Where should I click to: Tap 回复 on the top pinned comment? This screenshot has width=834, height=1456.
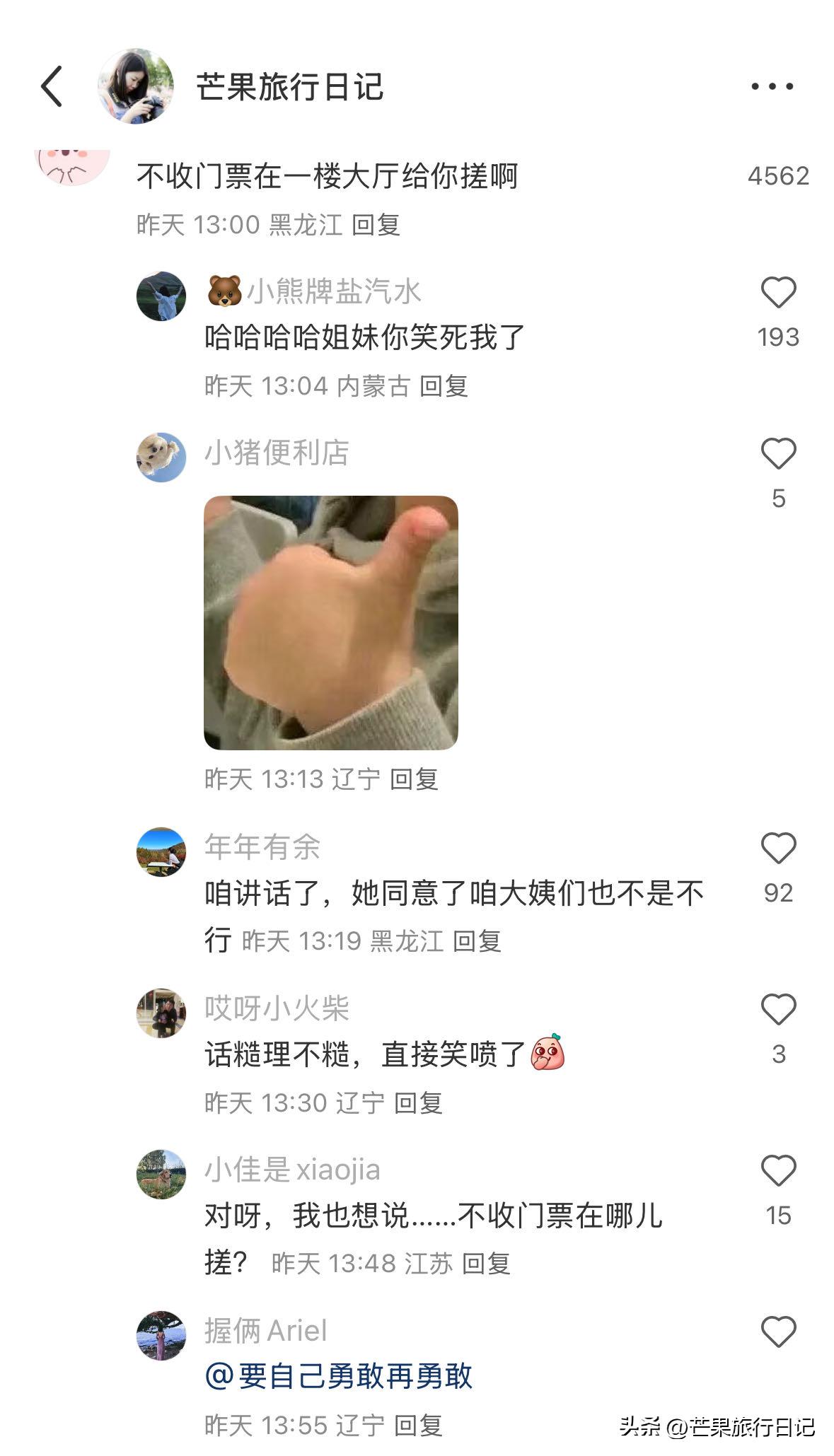pos(378,224)
